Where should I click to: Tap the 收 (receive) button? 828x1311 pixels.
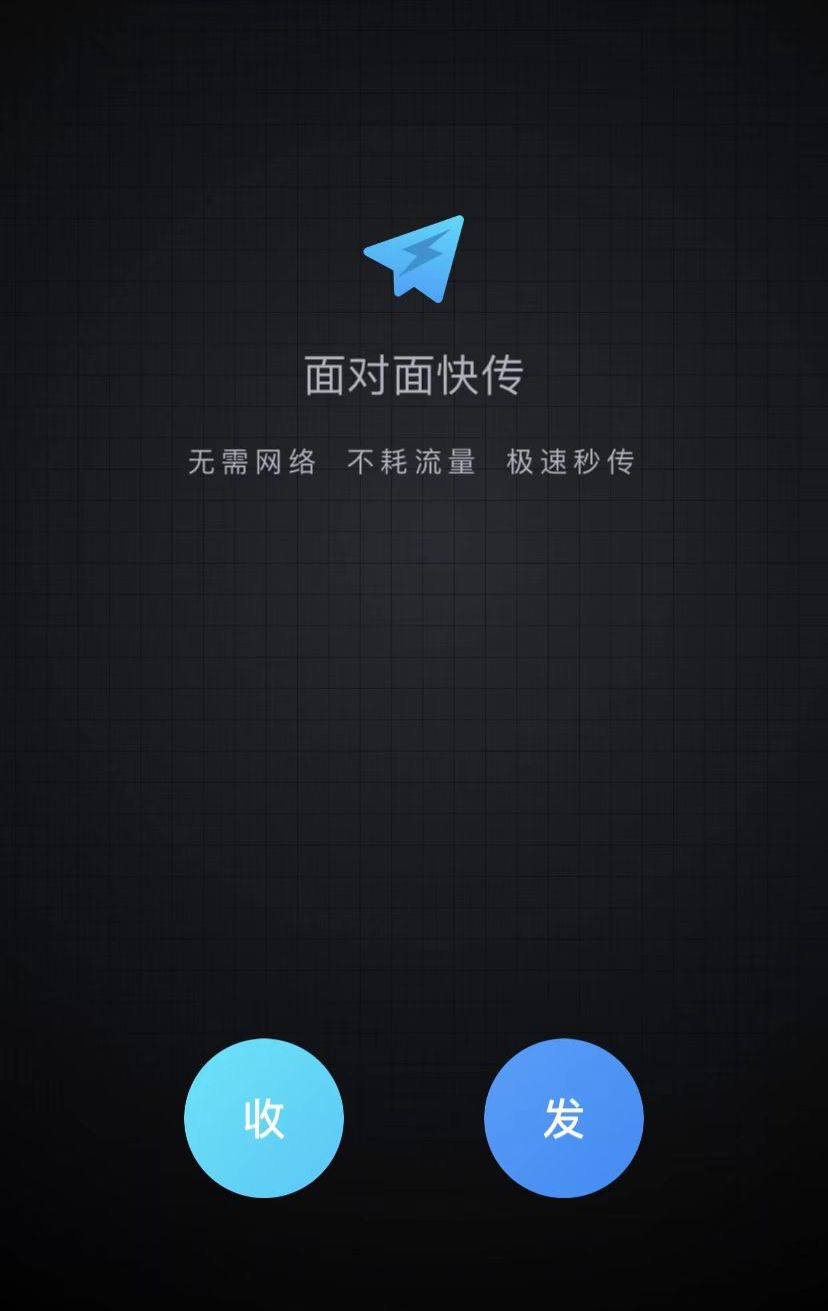click(264, 1117)
